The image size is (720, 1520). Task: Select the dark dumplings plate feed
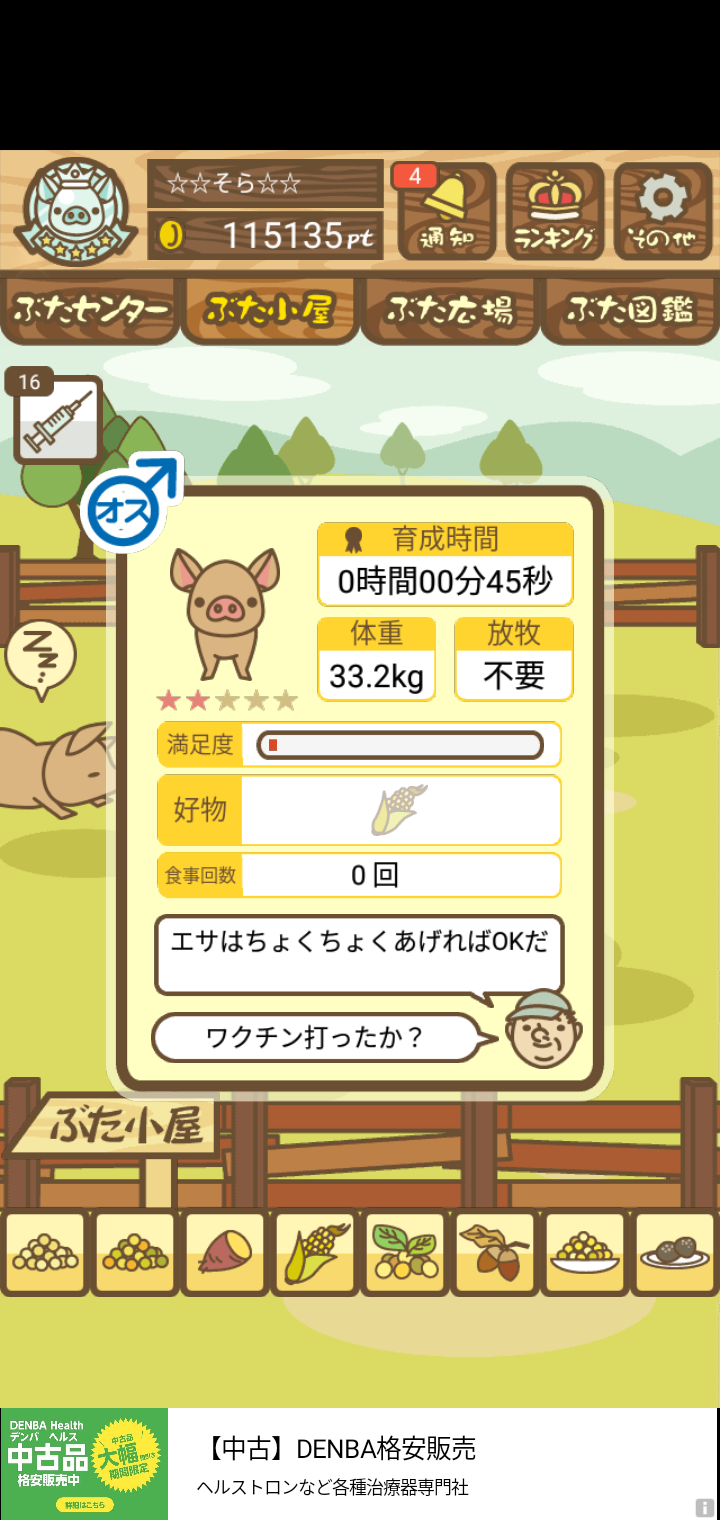tap(674, 1252)
